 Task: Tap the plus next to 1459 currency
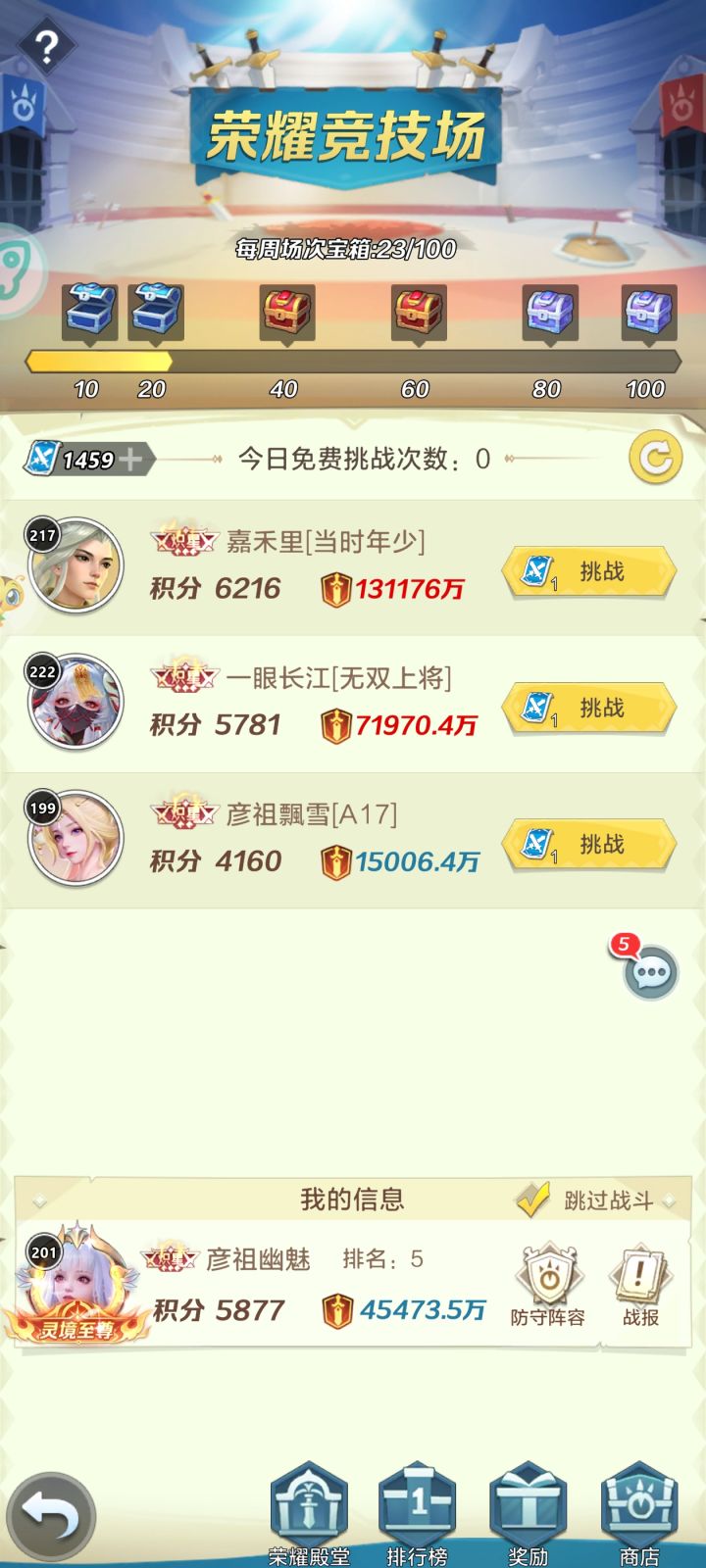coord(132,457)
